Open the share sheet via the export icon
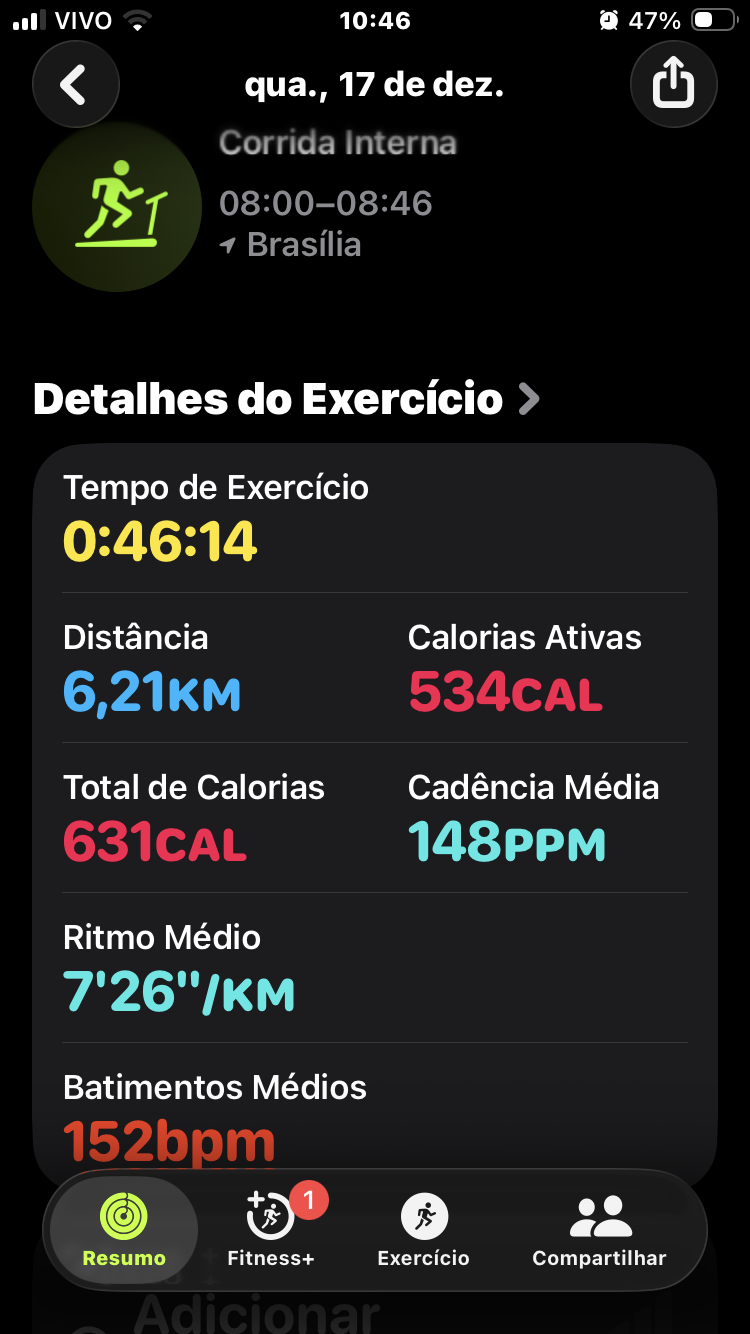The height and width of the screenshot is (1334, 750). 674,84
